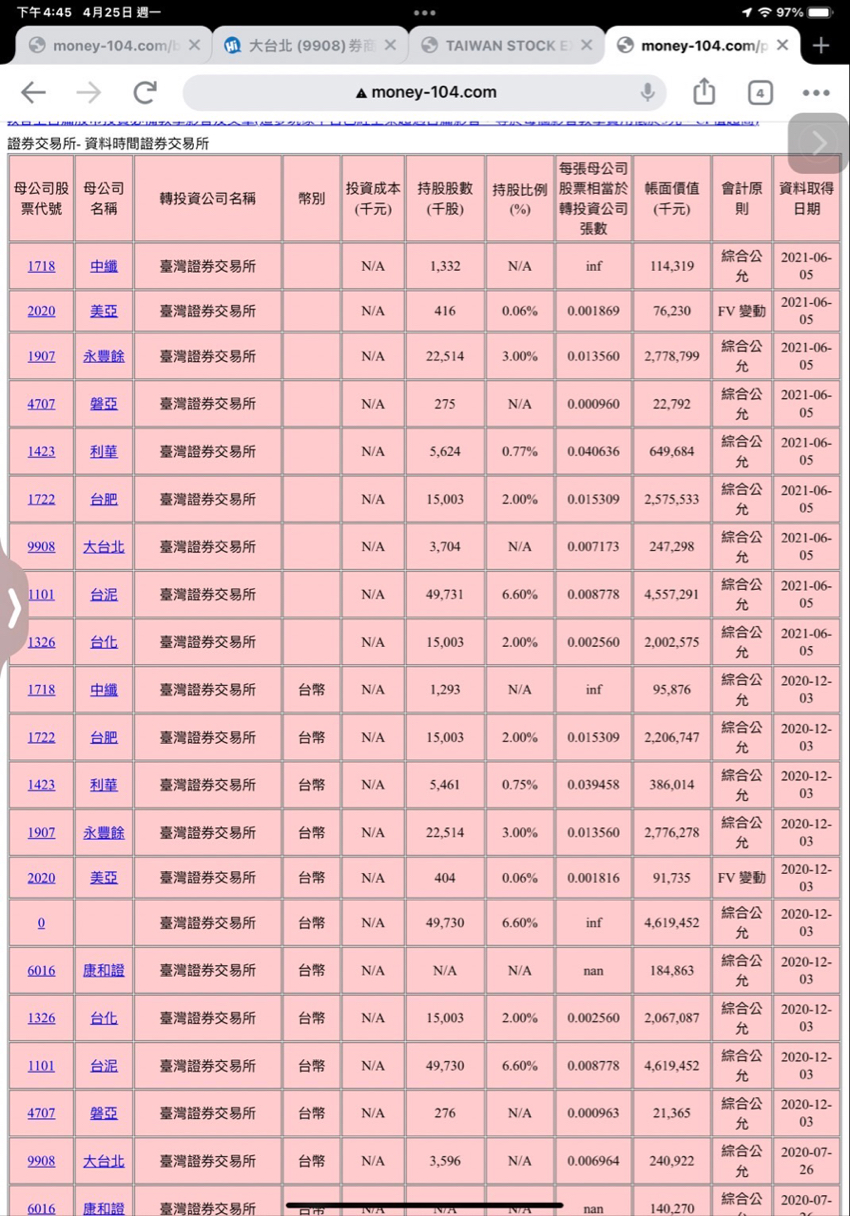
Task: Open the tab switcher showing 4
Action: click(x=760, y=93)
